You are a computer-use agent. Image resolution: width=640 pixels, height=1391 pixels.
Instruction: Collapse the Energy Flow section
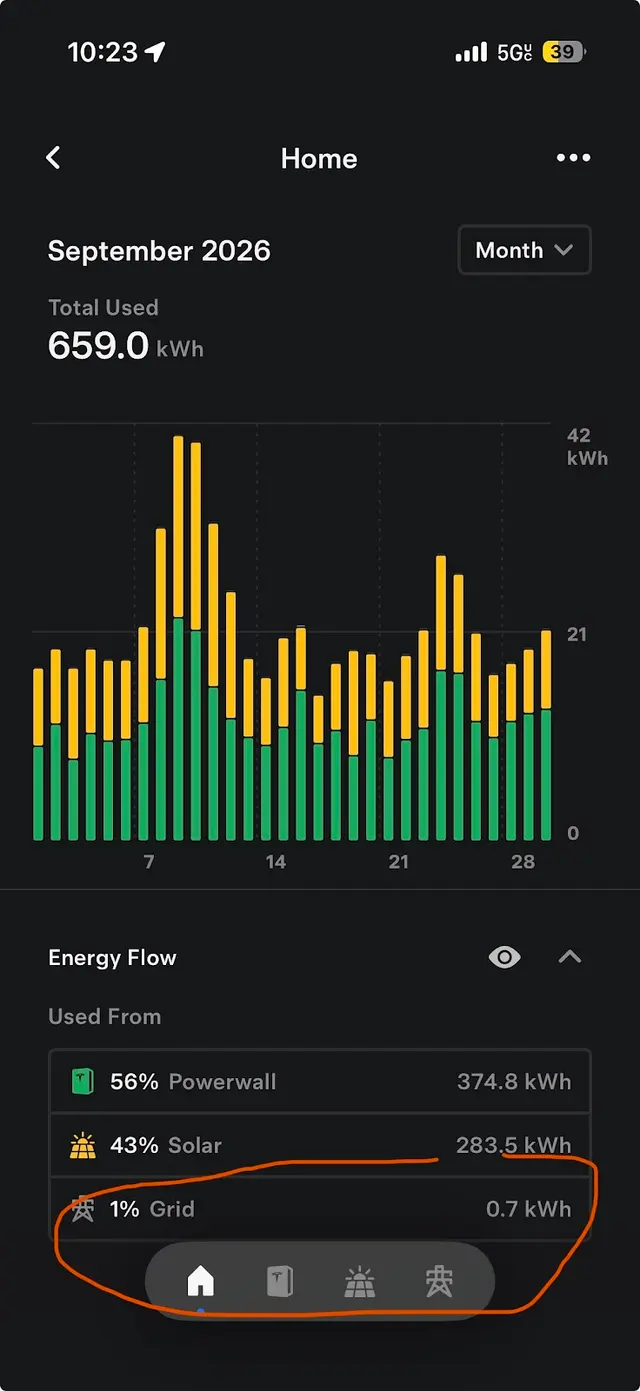(569, 957)
